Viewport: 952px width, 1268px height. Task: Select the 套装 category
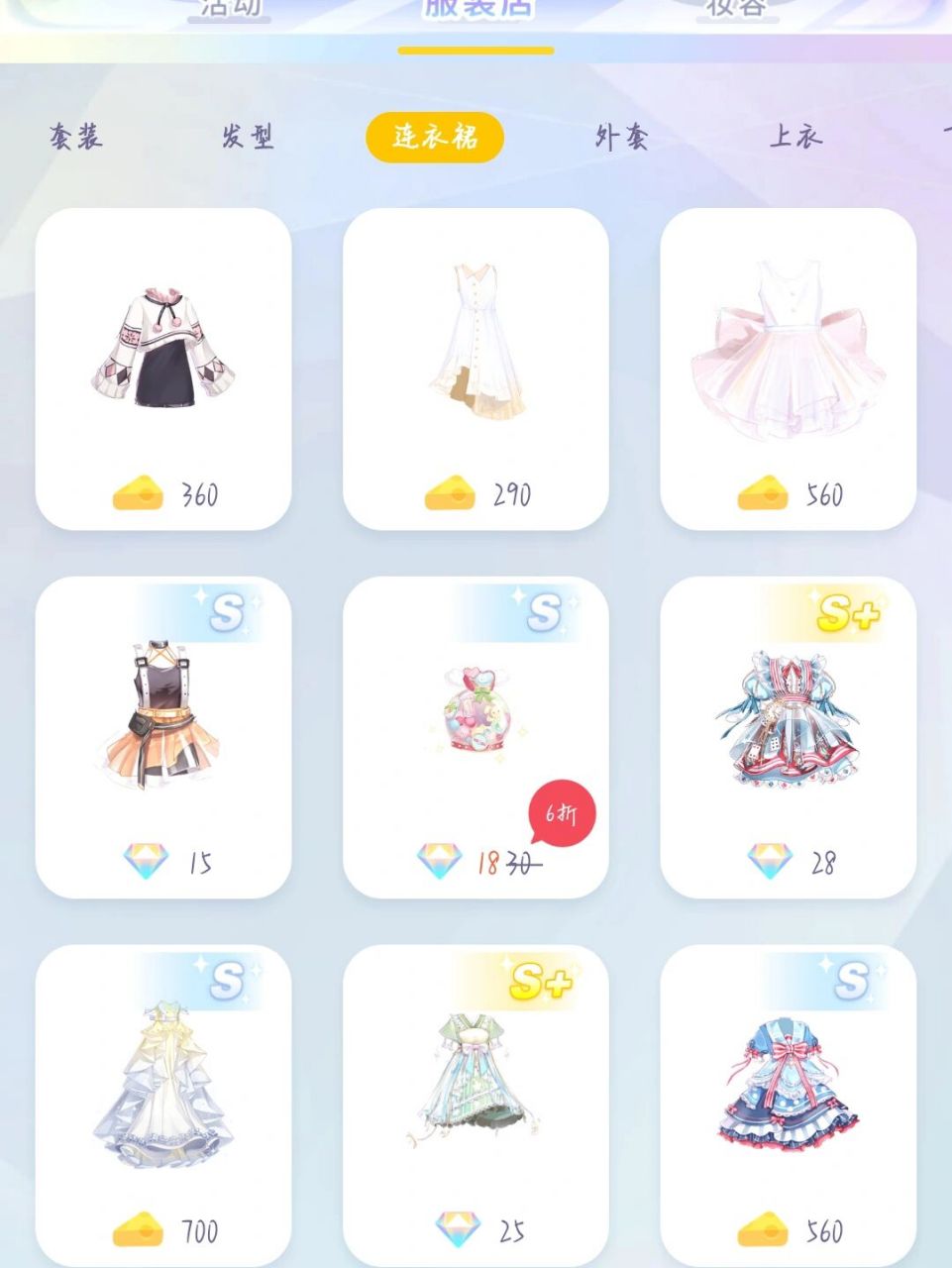[x=76, y=137]
